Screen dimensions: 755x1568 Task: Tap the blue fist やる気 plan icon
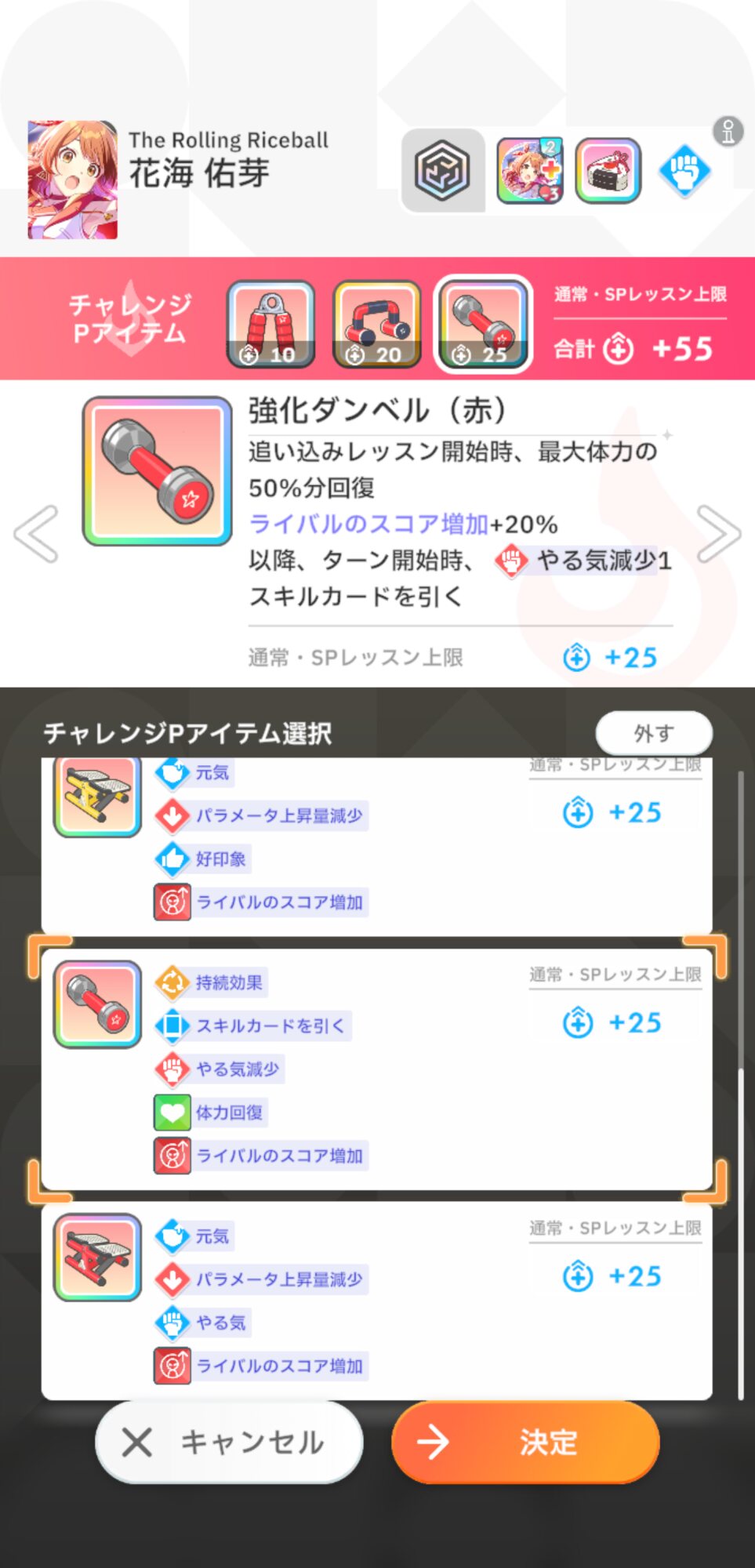point(684,171)
